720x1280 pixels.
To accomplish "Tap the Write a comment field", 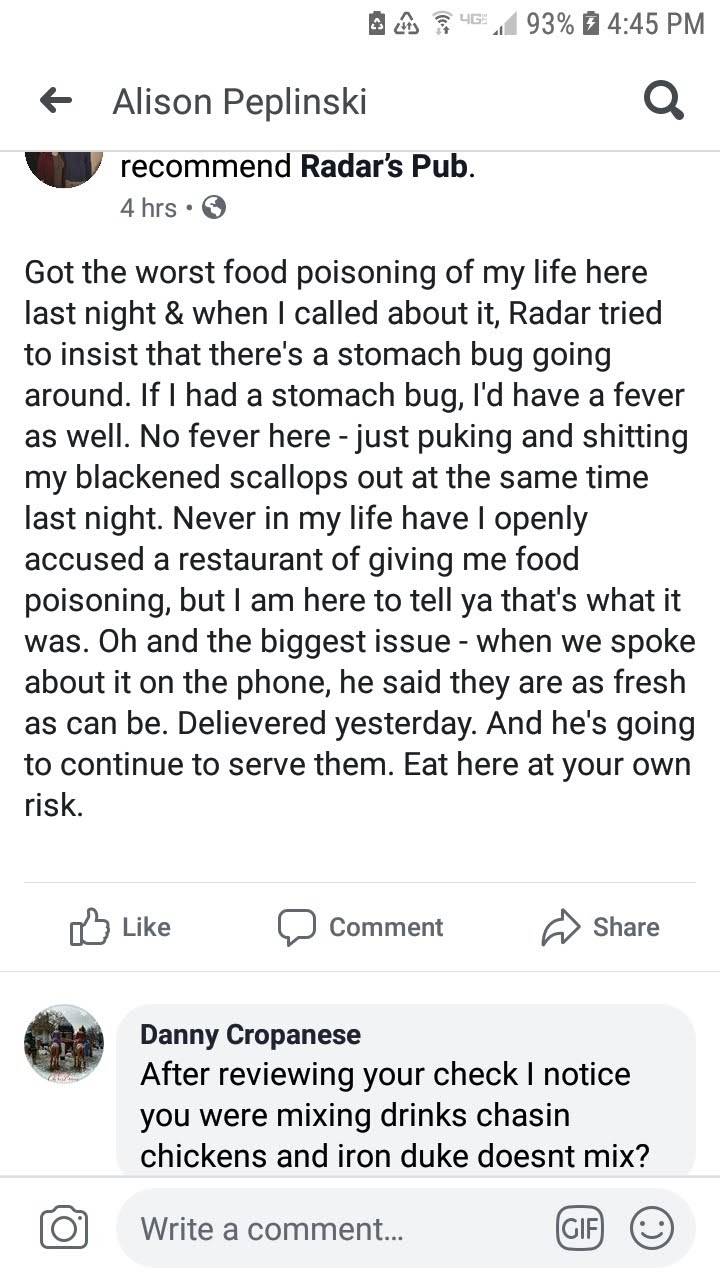I will pos(330,1228).
